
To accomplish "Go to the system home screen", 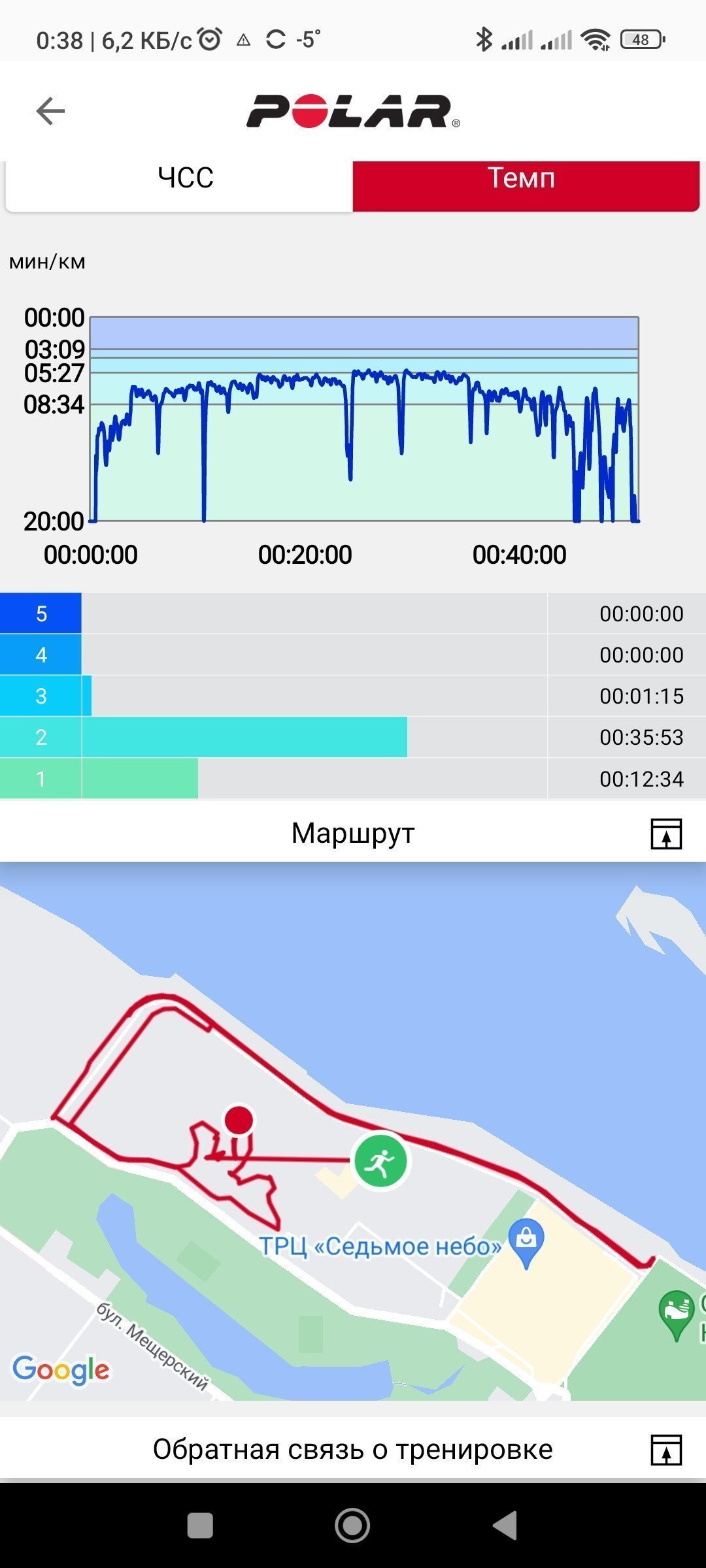I will click(x=352, y=1526).
